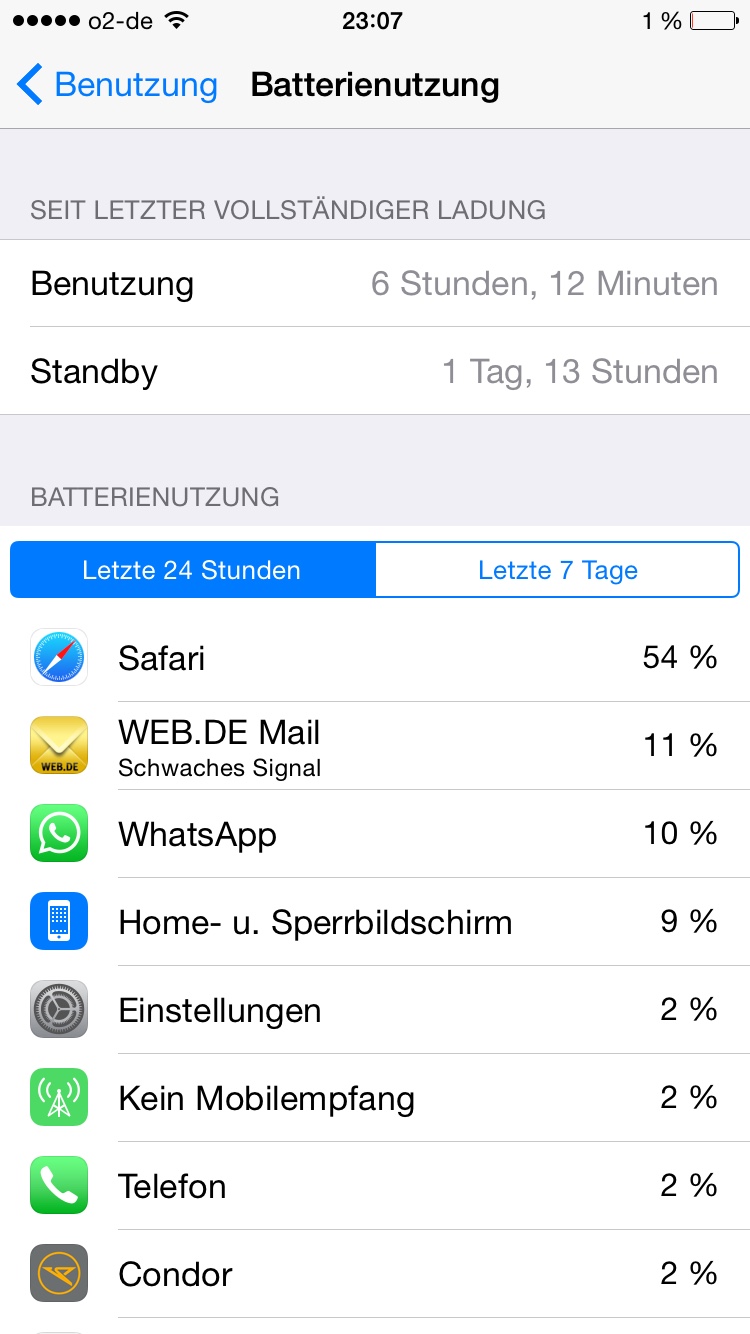The image size is (750, 1334).
Task: Select the Letzte 24 Stunden segment
Action: coord(192,570)
